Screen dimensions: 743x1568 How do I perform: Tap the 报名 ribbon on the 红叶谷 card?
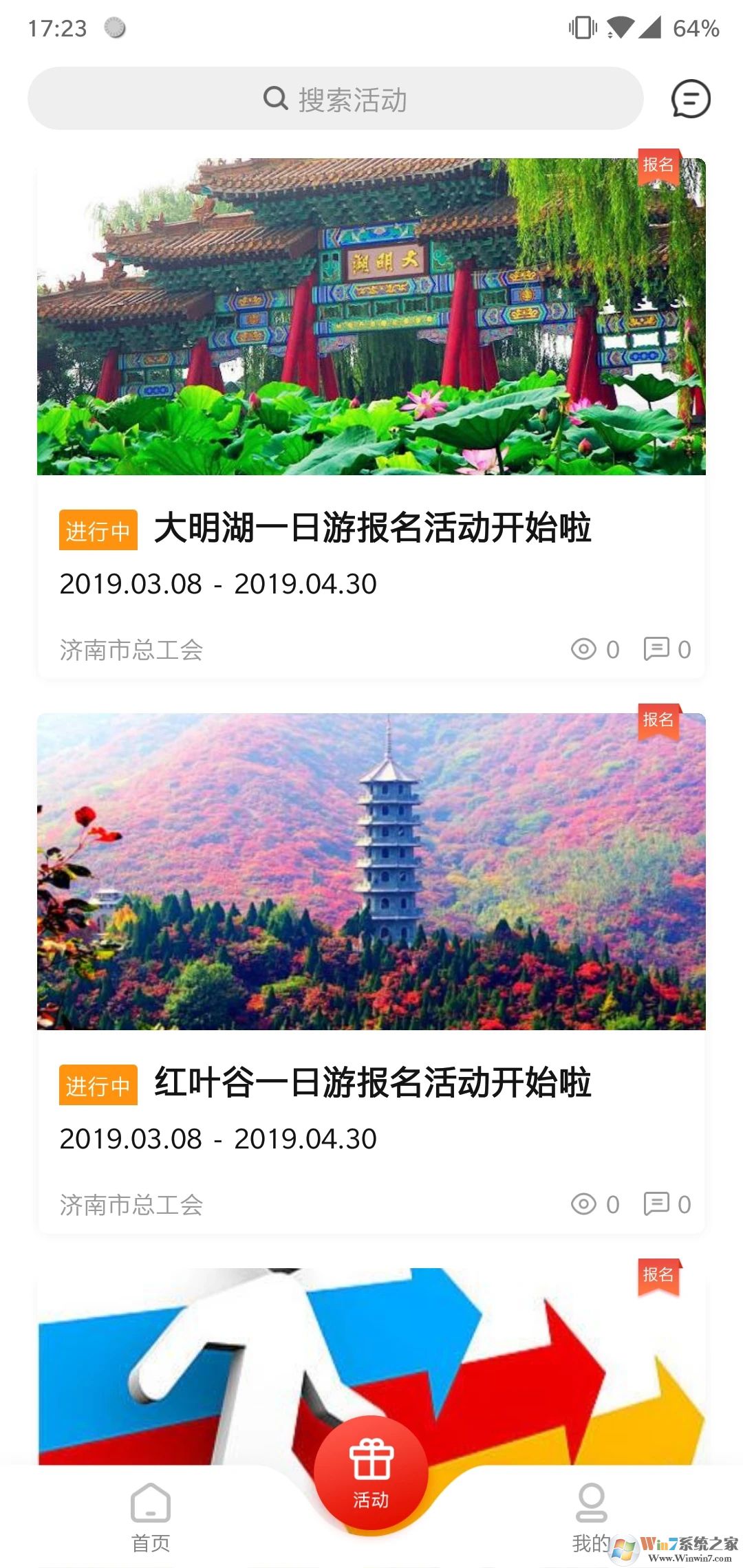click(x=658, y=721)
